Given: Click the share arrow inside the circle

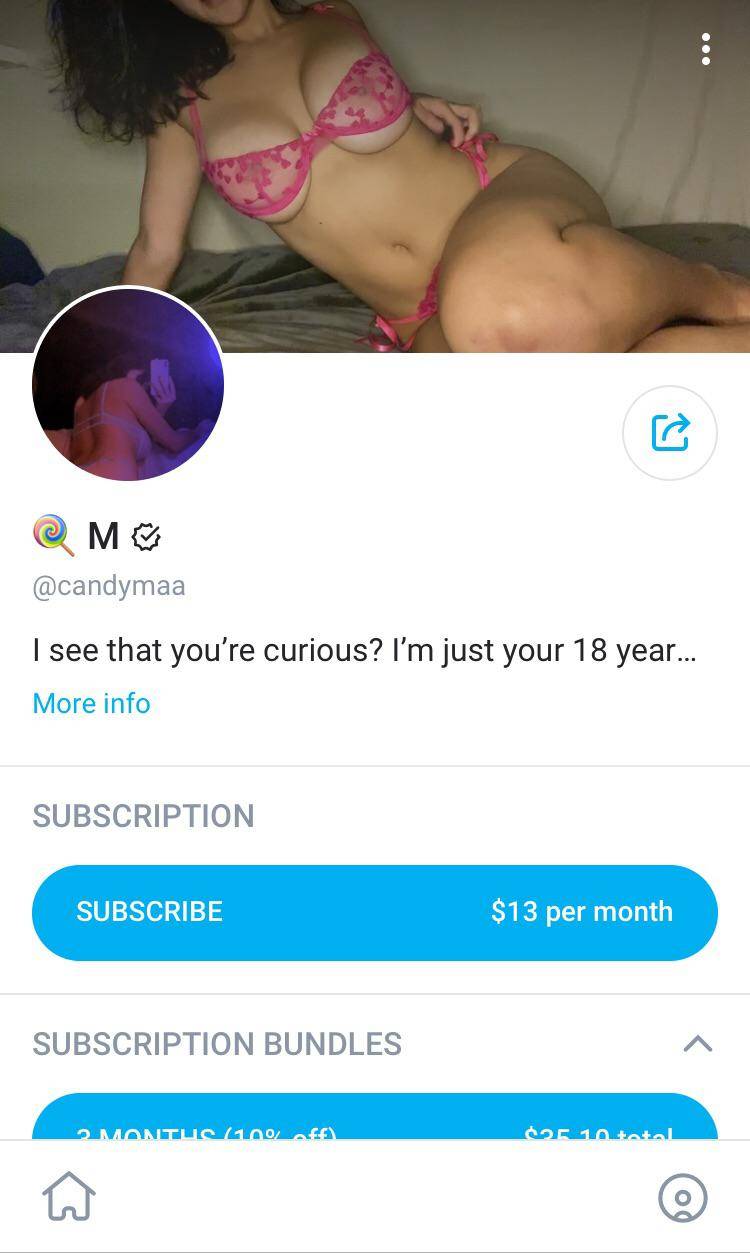Looking at the screenshot, I should point(669,433).
